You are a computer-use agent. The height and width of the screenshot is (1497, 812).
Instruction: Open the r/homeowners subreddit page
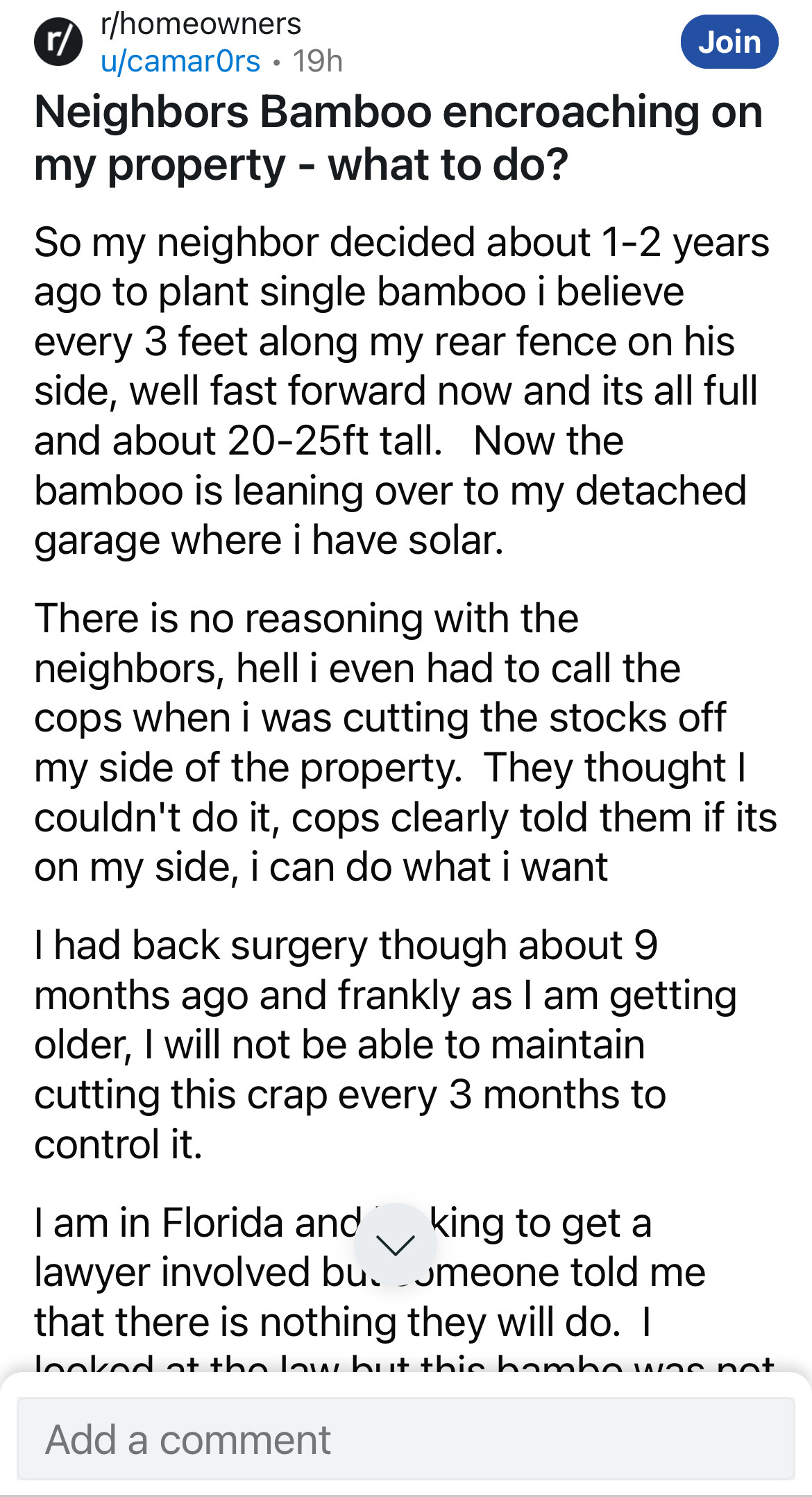coord(201,24)
